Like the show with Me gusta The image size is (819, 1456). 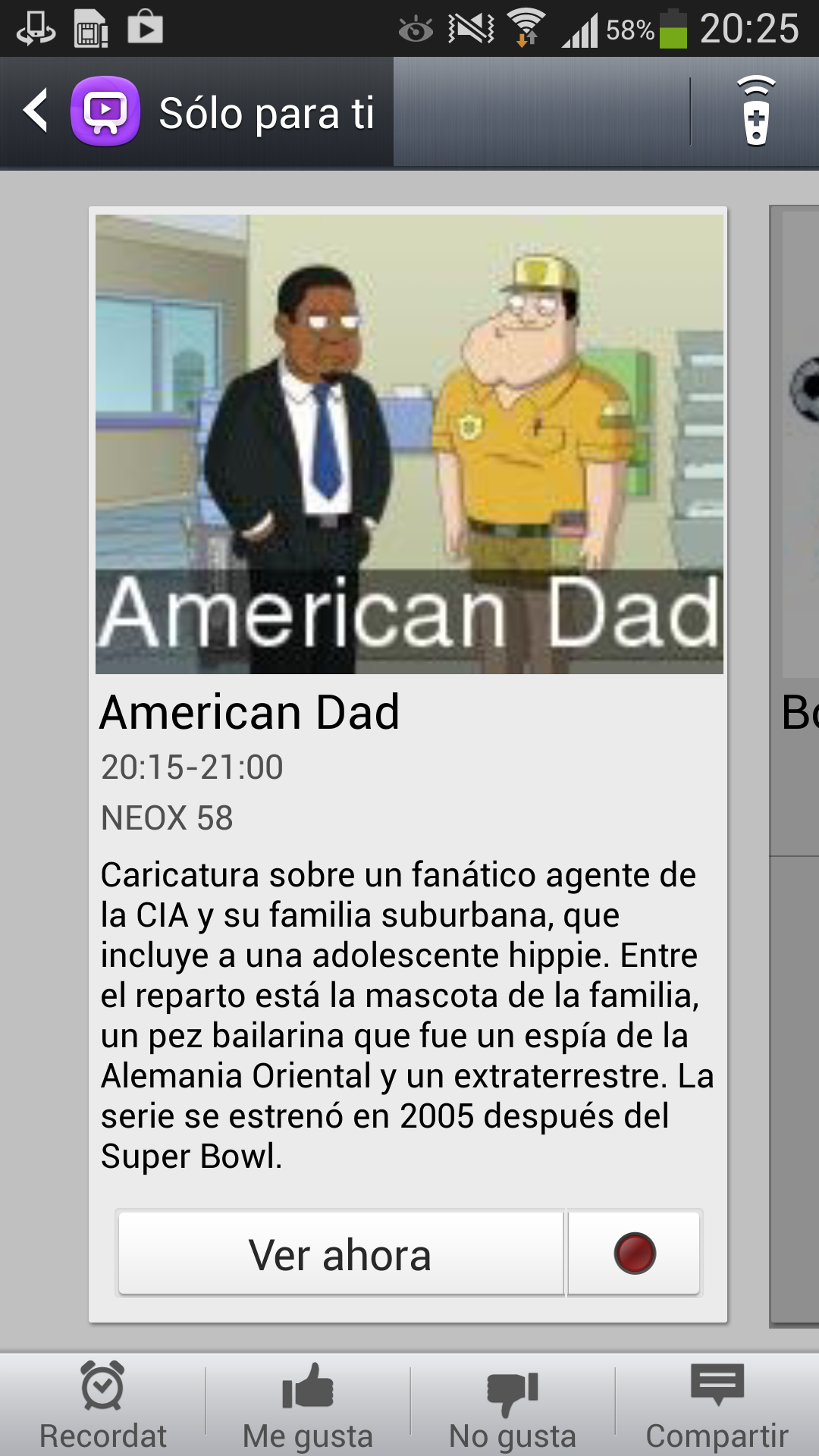[307, 1407]
